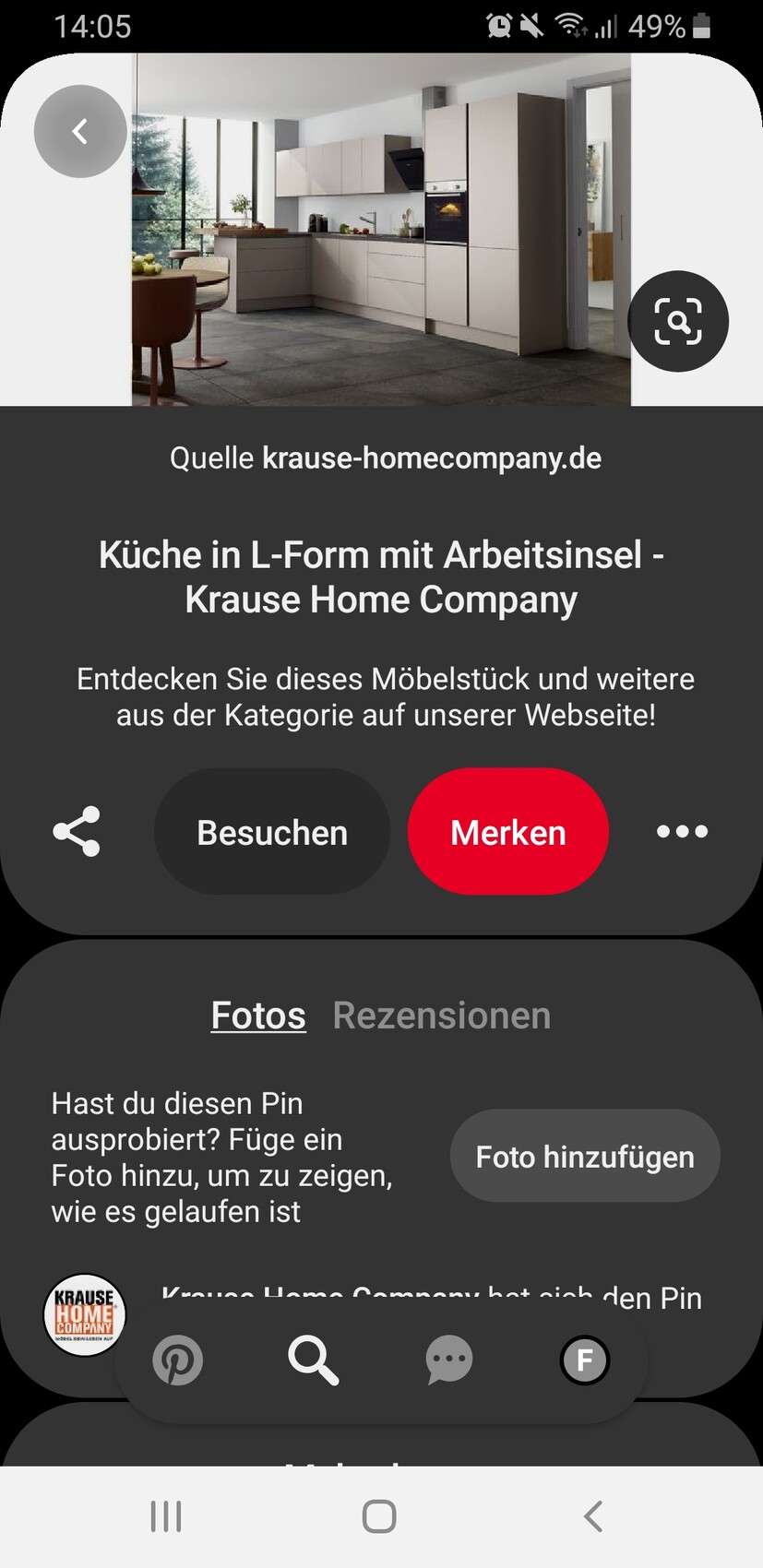Go to the system home screen
This screenshot has height=1568, width=763.
pos(379,1516)
